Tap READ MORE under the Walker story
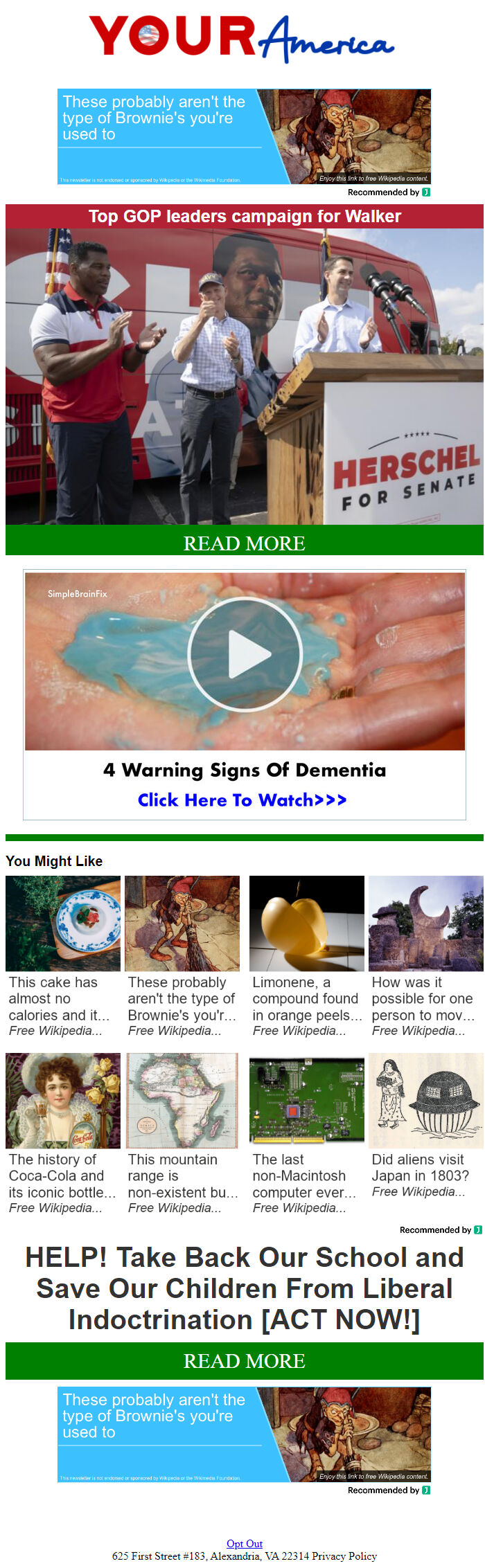The height and width of the screenshot is (1568, 485). point(244,543)
